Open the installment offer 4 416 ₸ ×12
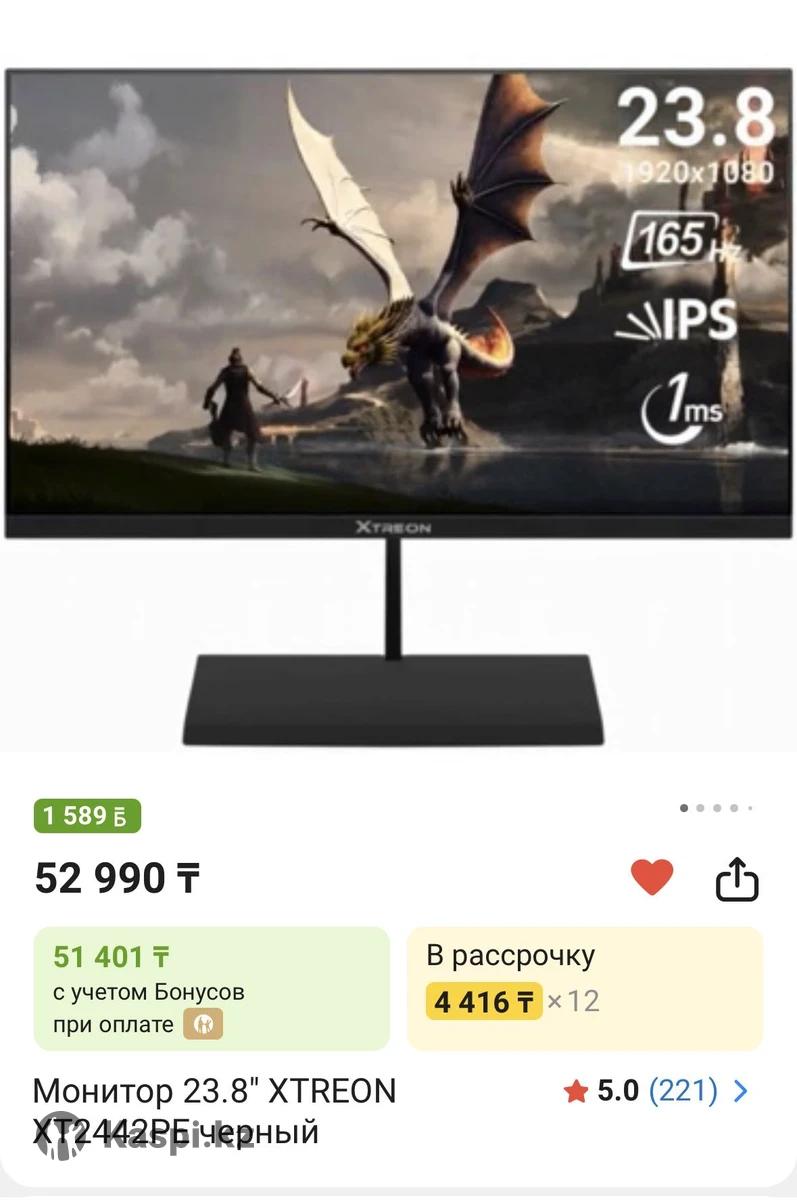This screenshot has width=797, height=1200. 584,988
